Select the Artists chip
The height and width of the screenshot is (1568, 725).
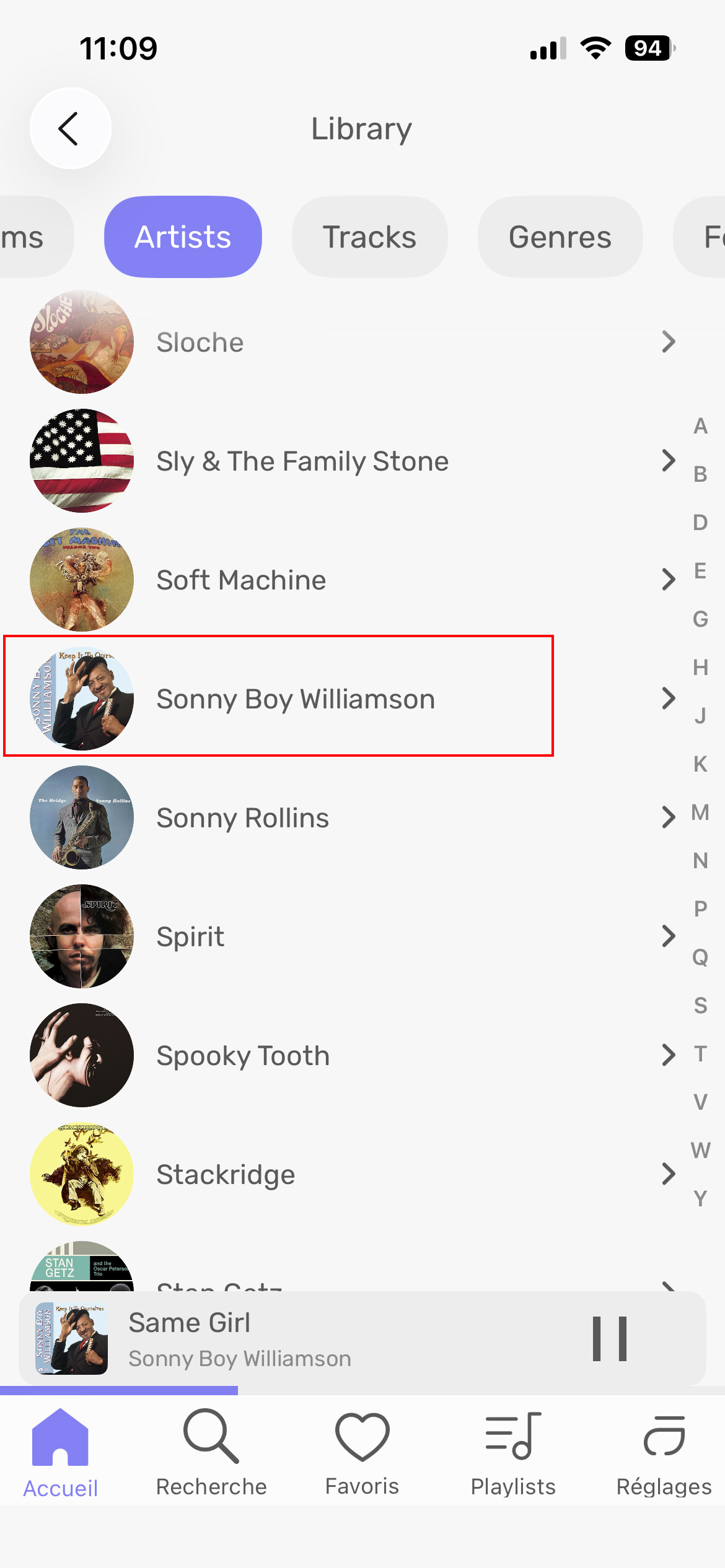point(183,237)
